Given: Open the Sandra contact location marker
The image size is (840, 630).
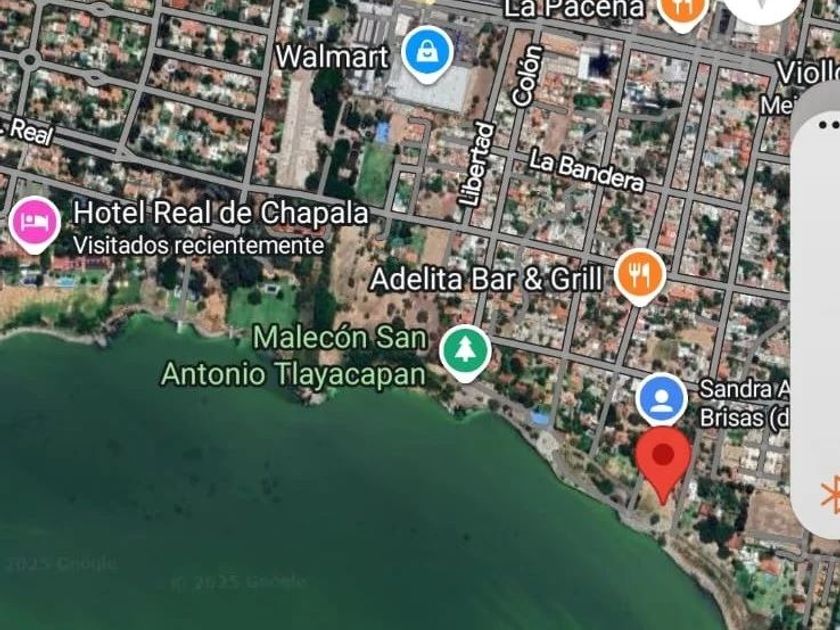Looking at the screenshot, I should click(662, 399).
